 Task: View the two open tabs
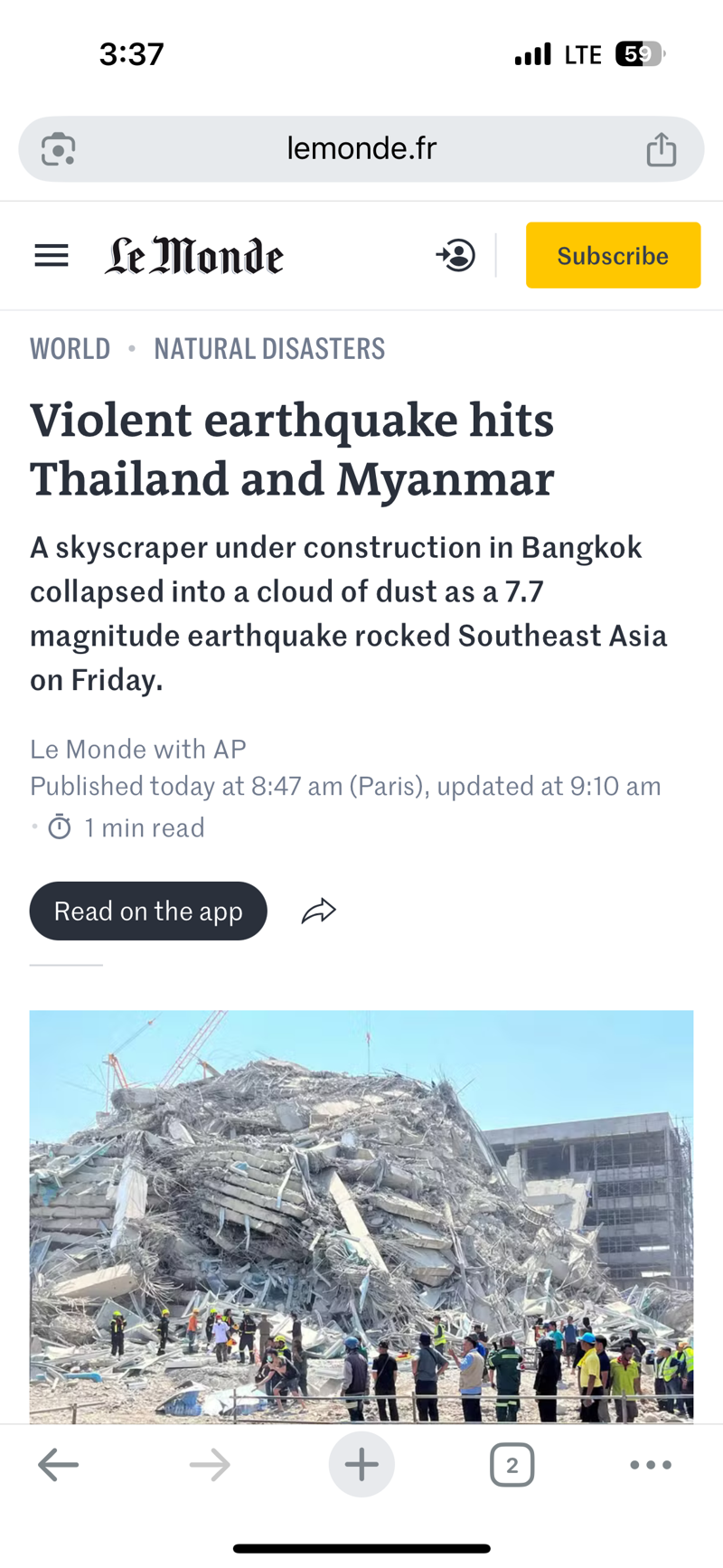pos(512,1465)
